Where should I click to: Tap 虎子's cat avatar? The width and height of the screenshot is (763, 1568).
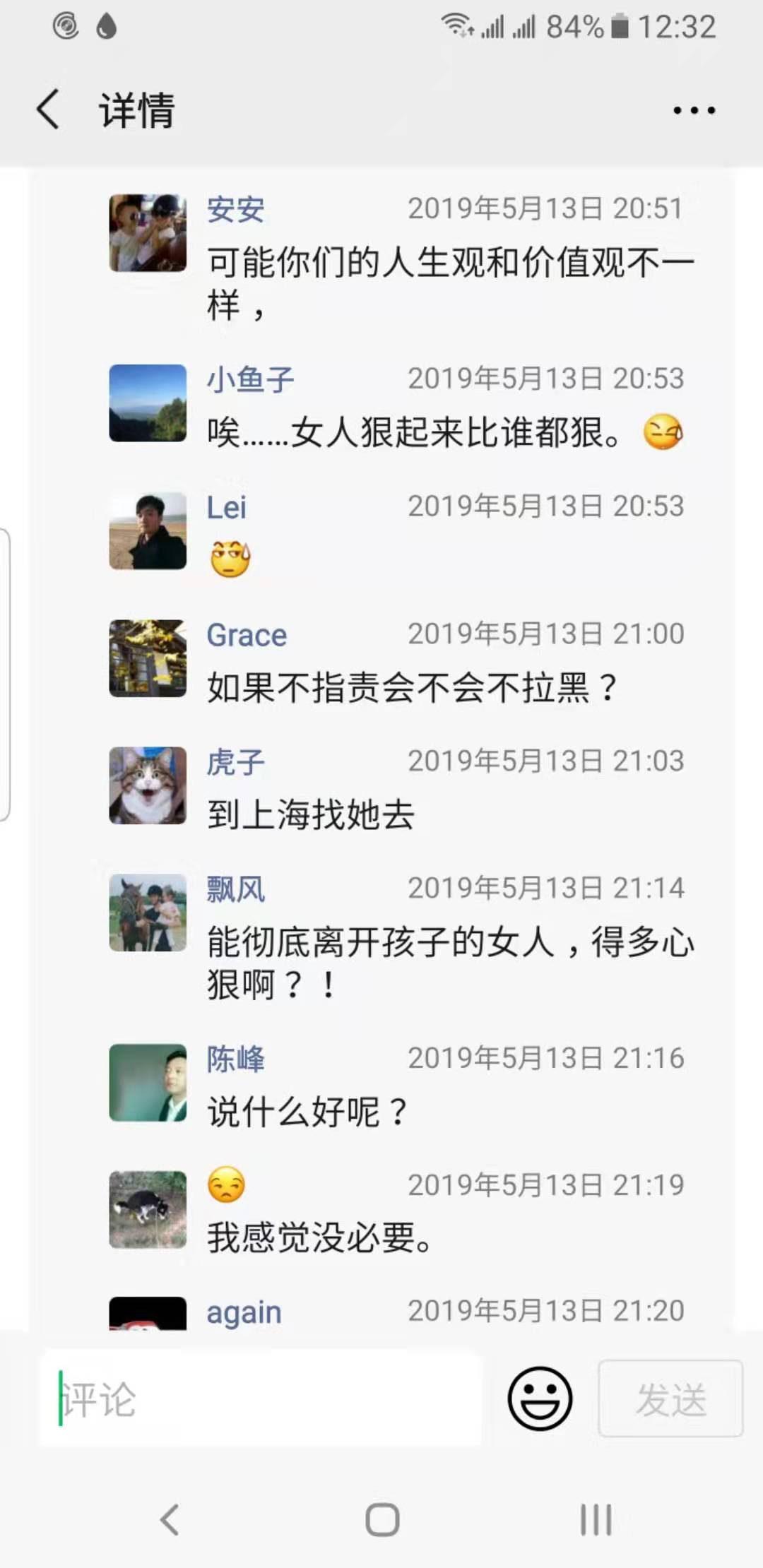tap(148, 785)
